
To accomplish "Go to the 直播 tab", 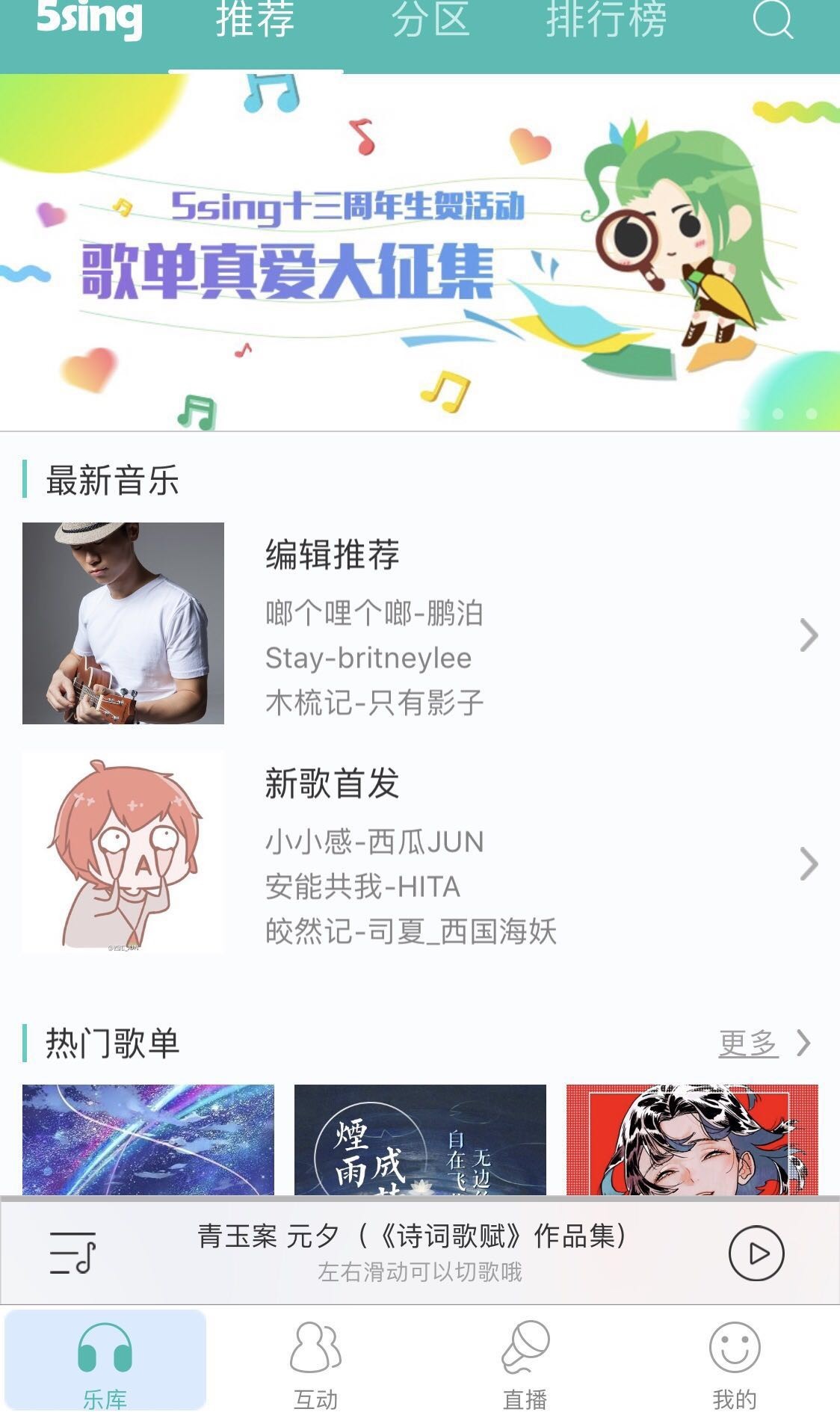I will pos(525,1360).
